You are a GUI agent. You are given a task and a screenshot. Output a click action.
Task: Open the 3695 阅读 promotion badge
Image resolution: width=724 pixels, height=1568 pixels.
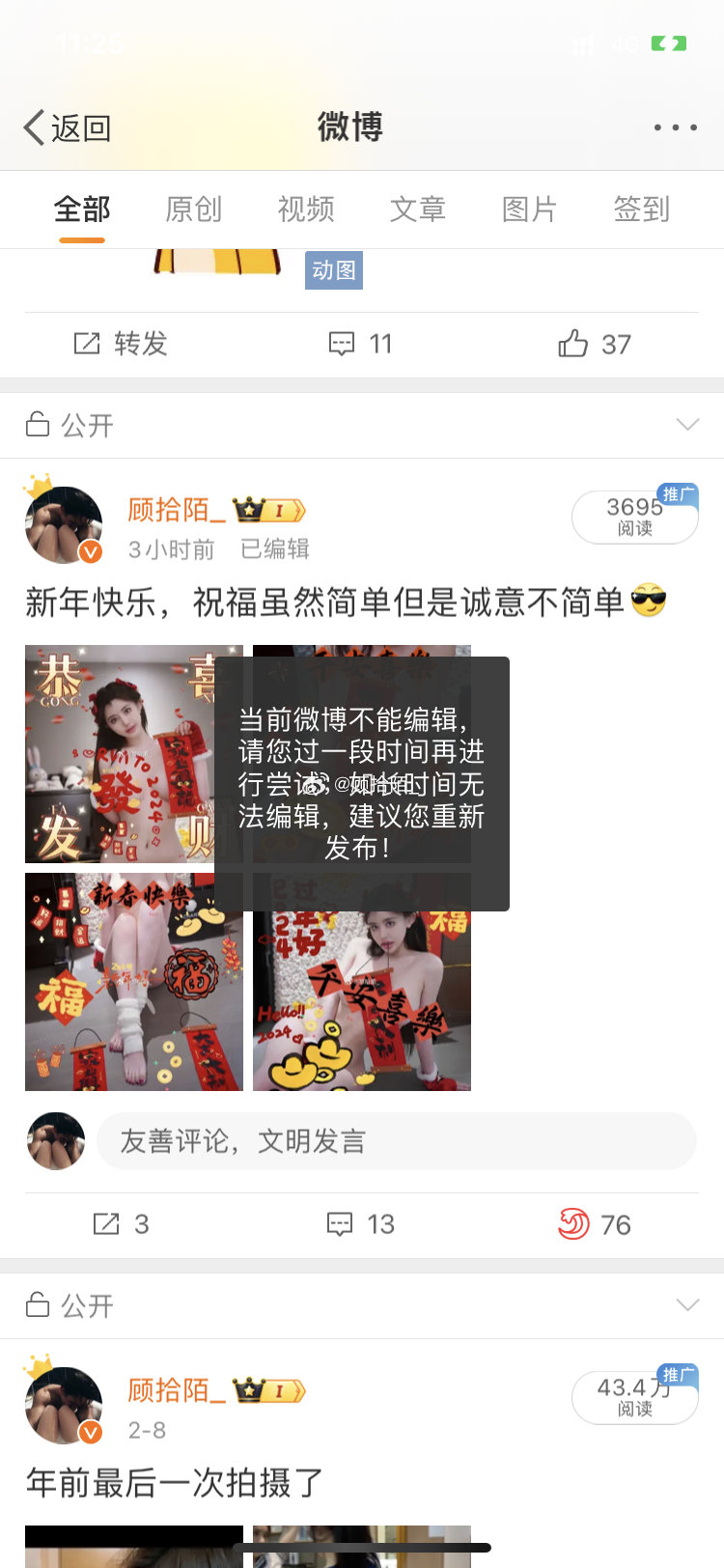pyautogui.click(x=634, y=517)
